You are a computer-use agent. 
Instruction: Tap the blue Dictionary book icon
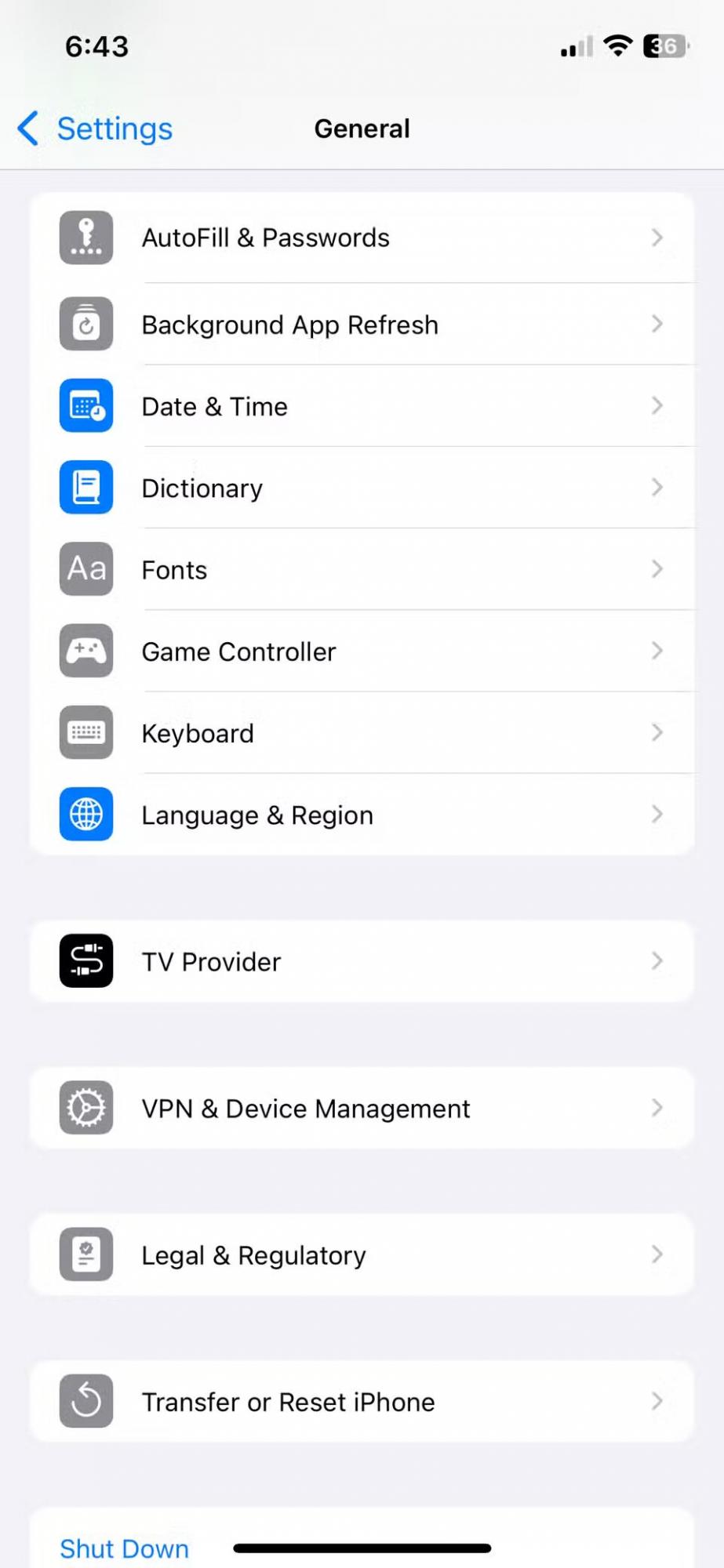tap(85, 488)
